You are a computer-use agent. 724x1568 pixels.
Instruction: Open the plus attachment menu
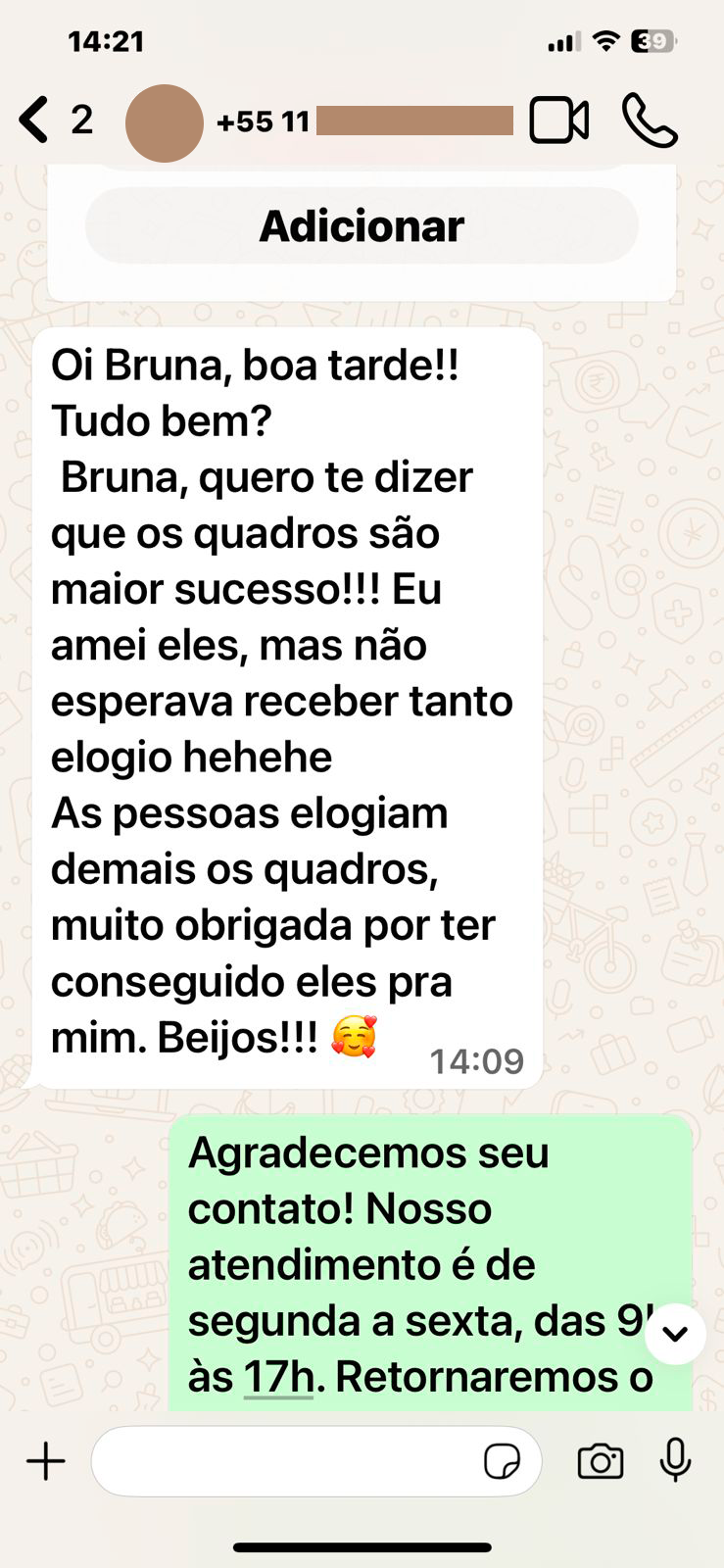(x=45, y=1461)
